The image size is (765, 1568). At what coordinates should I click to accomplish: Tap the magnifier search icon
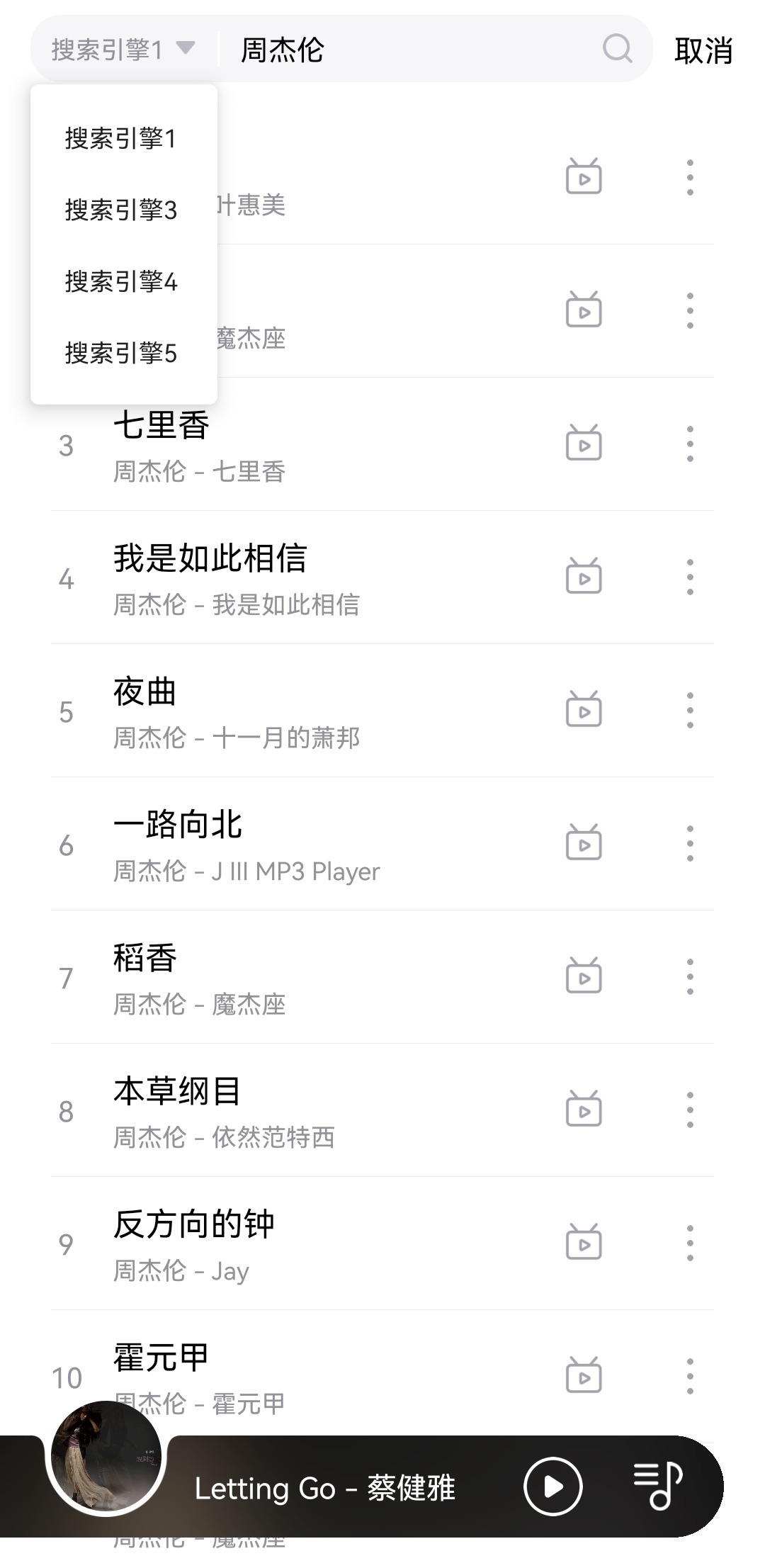pos(617,50)
